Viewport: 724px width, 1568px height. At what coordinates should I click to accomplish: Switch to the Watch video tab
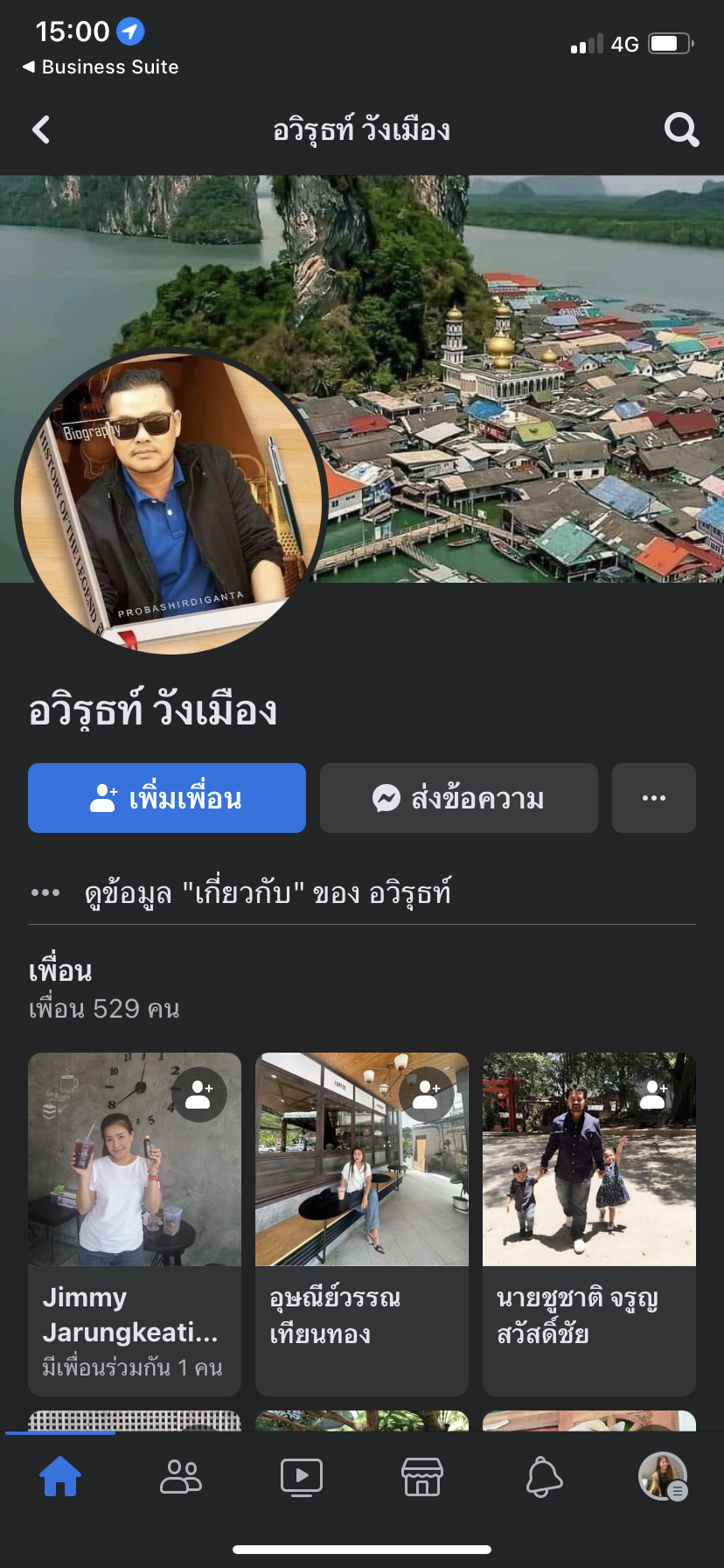[302, 1476]
